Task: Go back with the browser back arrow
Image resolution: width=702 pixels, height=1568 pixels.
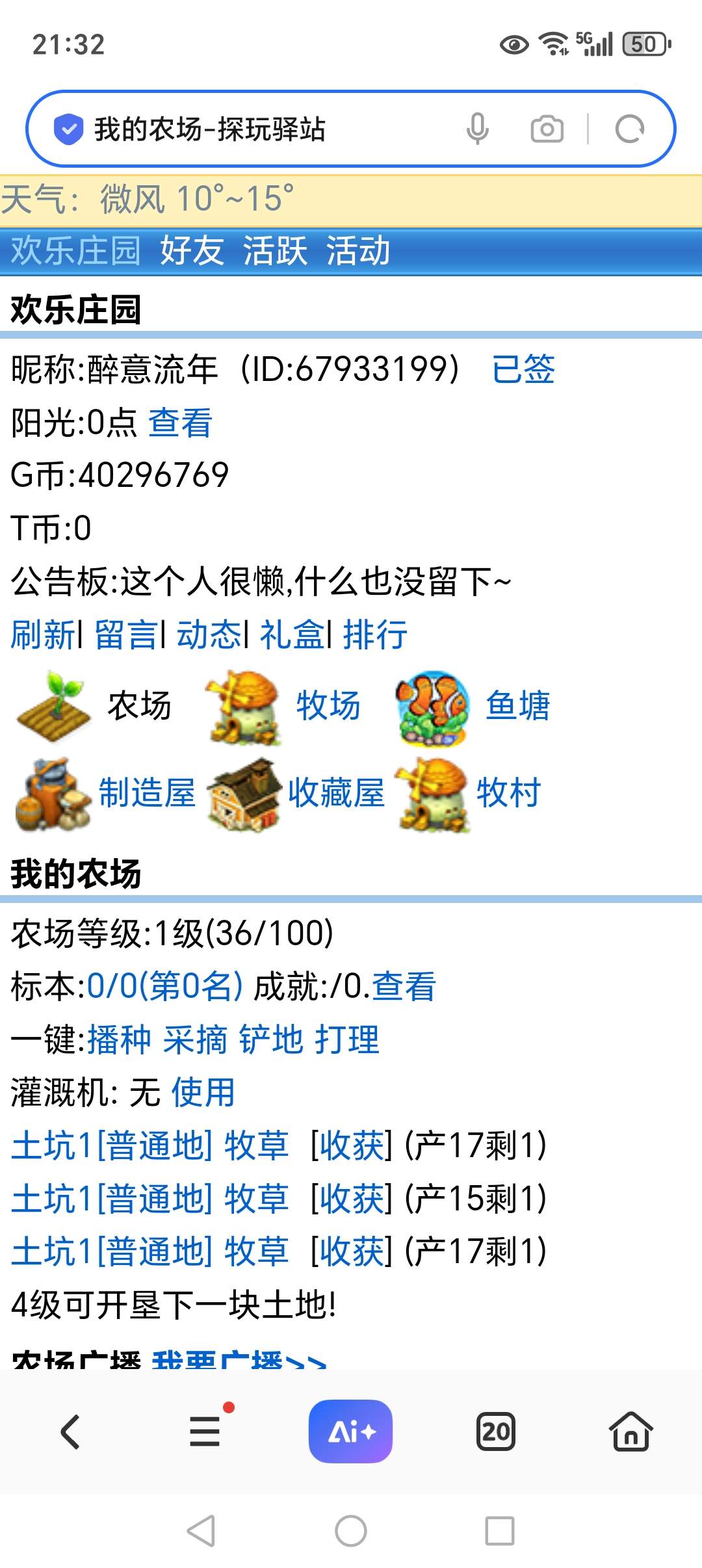Action: [70, 1431]
